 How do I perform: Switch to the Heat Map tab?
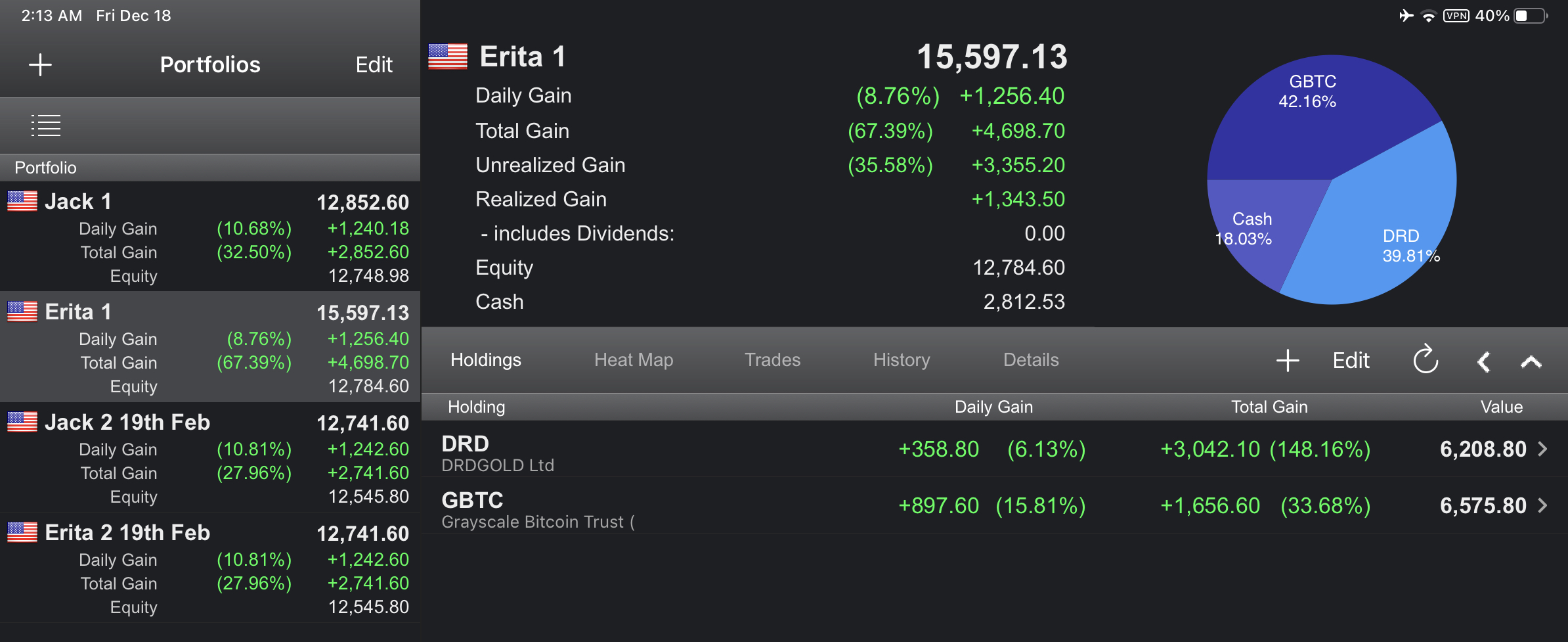coord(634,360)
